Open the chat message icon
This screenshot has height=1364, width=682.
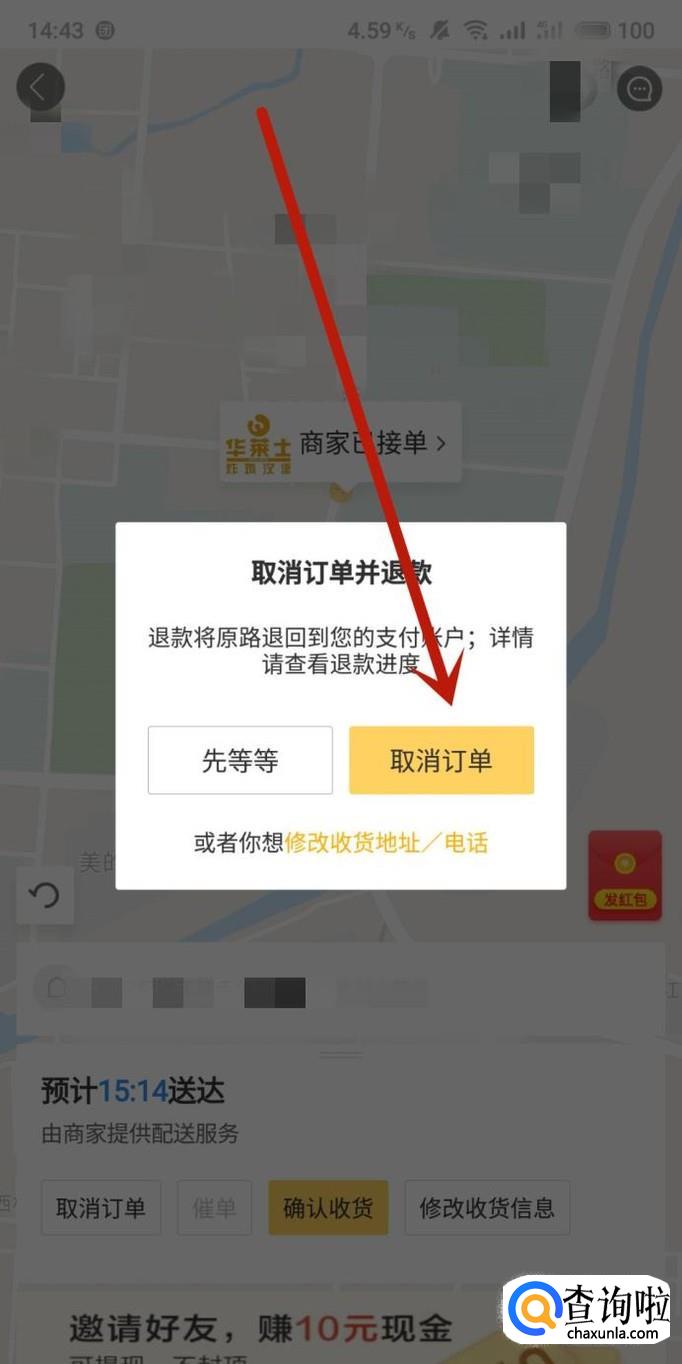coord(640,90)
